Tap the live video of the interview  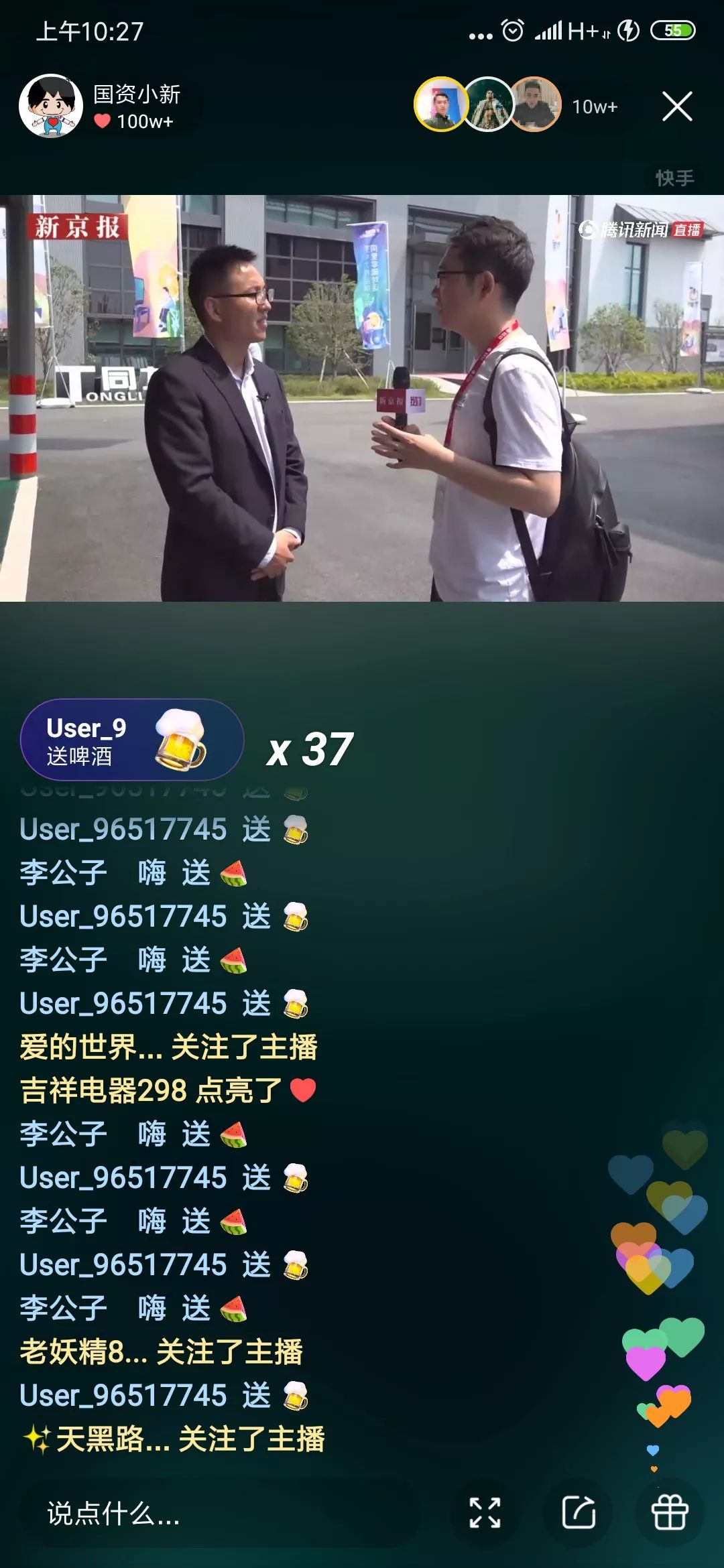point(362,398)
